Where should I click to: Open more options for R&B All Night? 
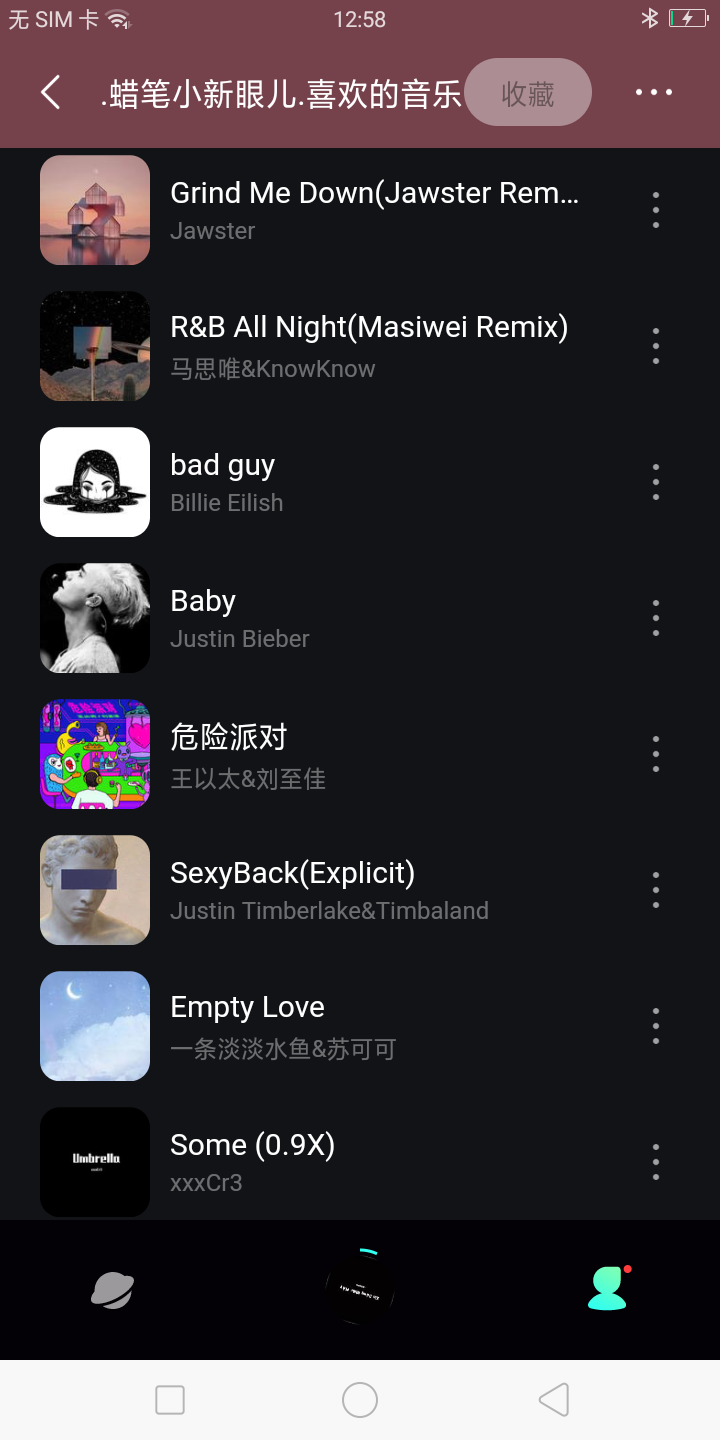click(x=656, y=346)
